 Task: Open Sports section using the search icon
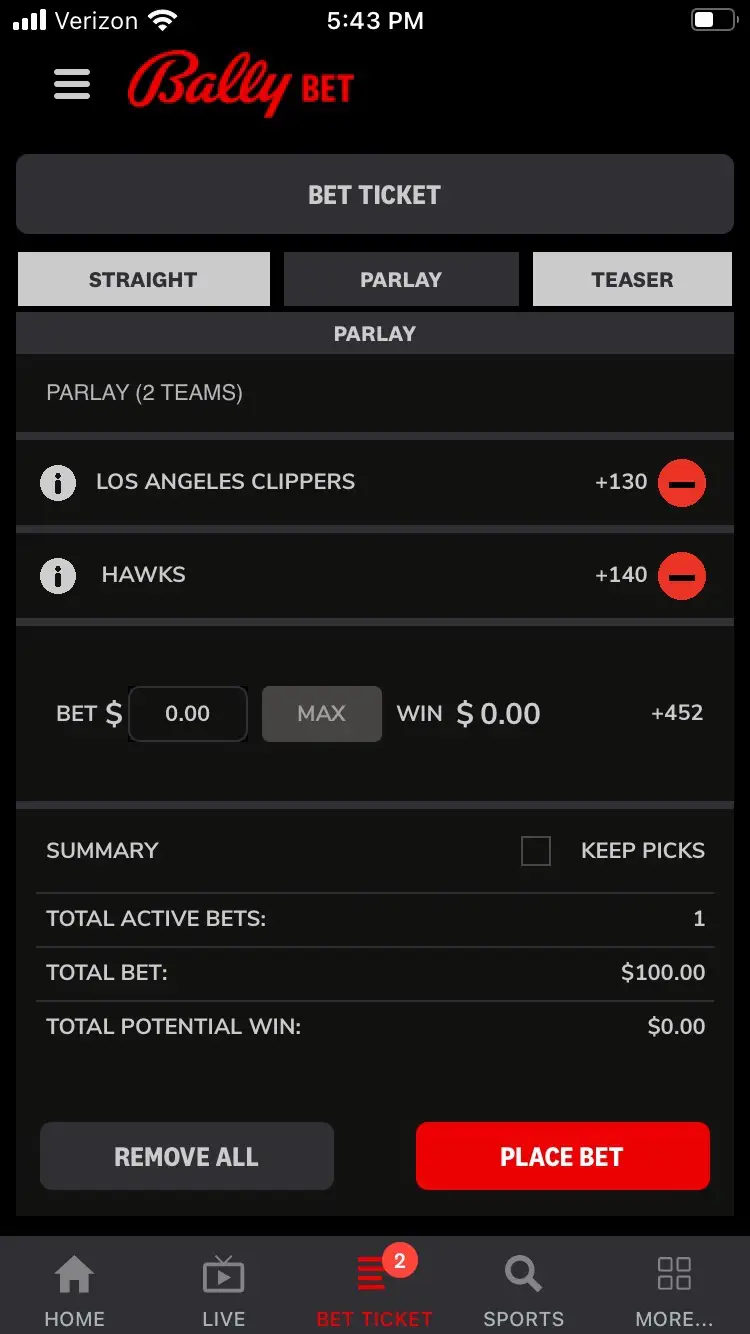(x=523, y=1287)
